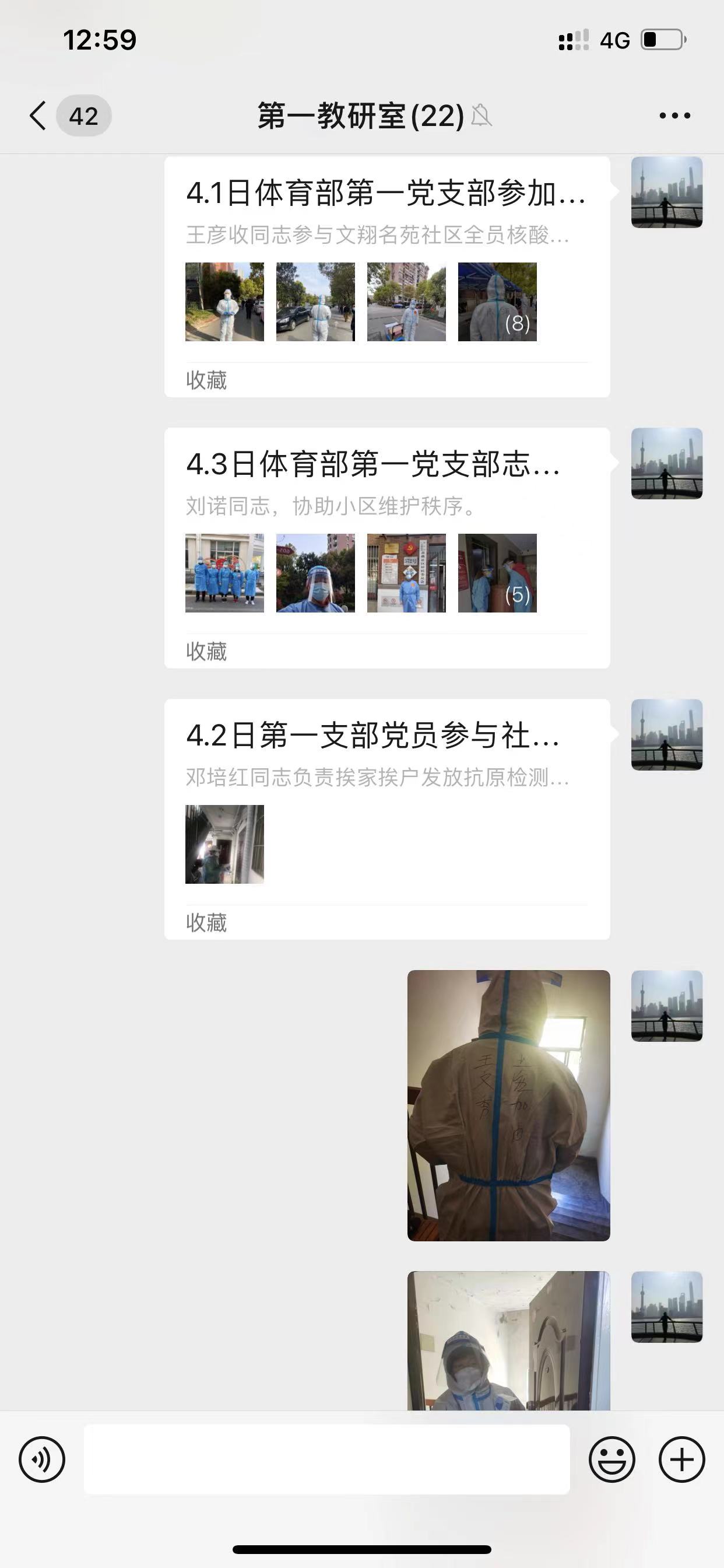Image resolution: width=724 pixels, height=1568 pixels.
Task: Switch to voice message input
Action: click(42, 1459)
